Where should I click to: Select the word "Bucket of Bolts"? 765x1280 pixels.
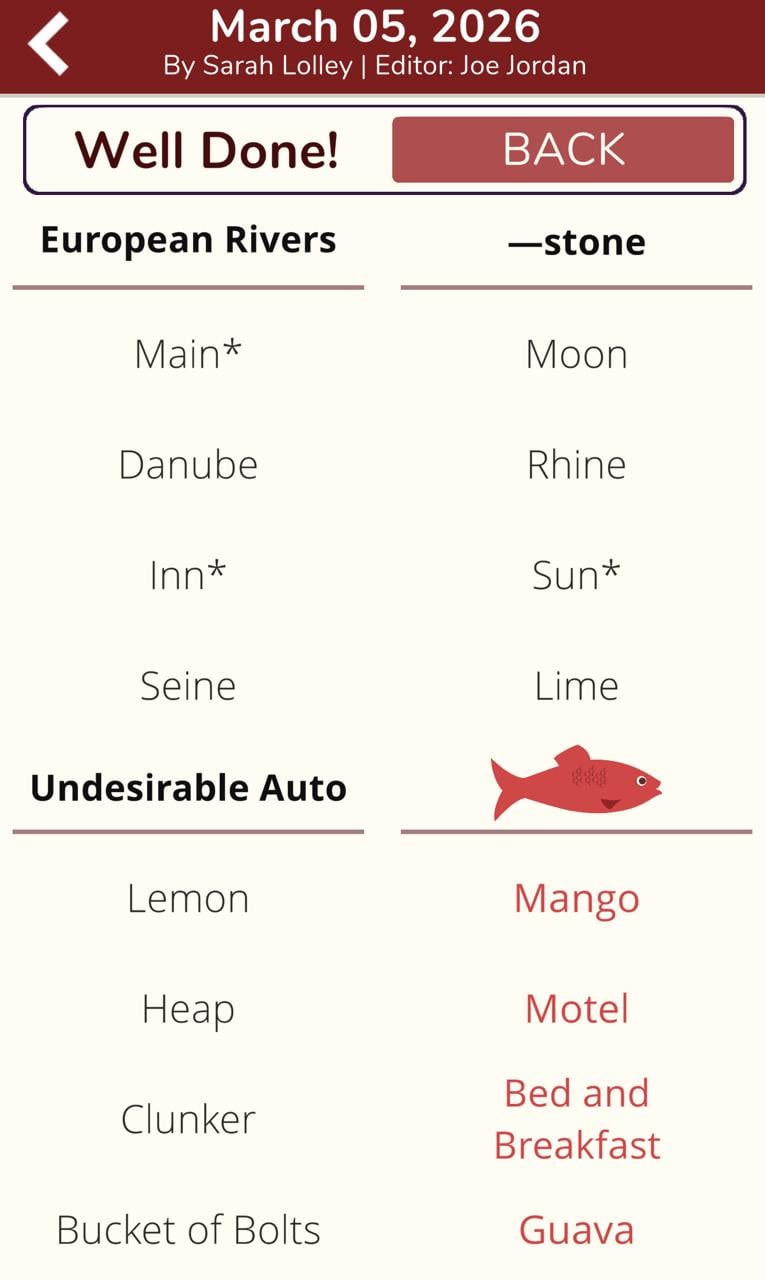tap(188, 1230)
